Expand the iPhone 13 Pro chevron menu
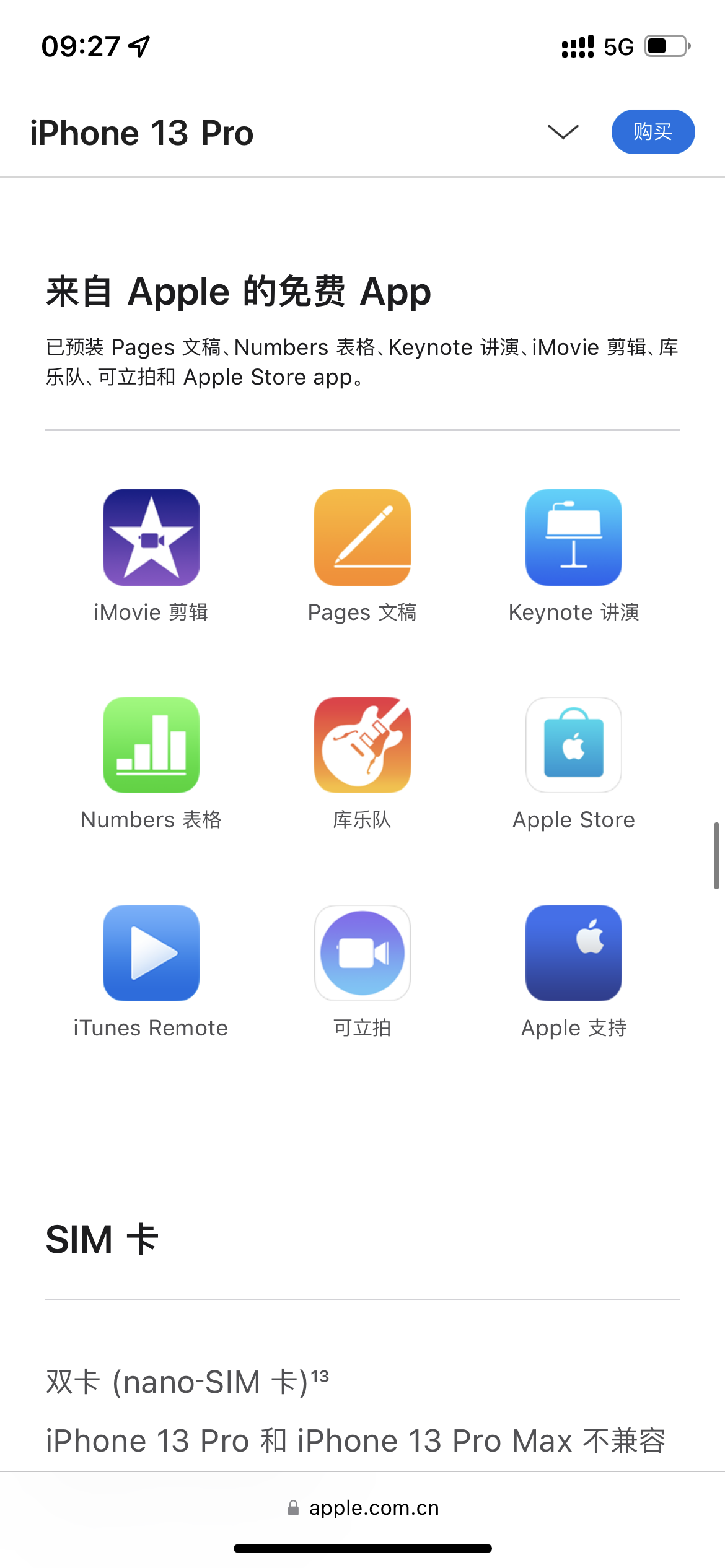This screenshot has width=725, height=1568. pyautogui.click(x=563, y=132)
